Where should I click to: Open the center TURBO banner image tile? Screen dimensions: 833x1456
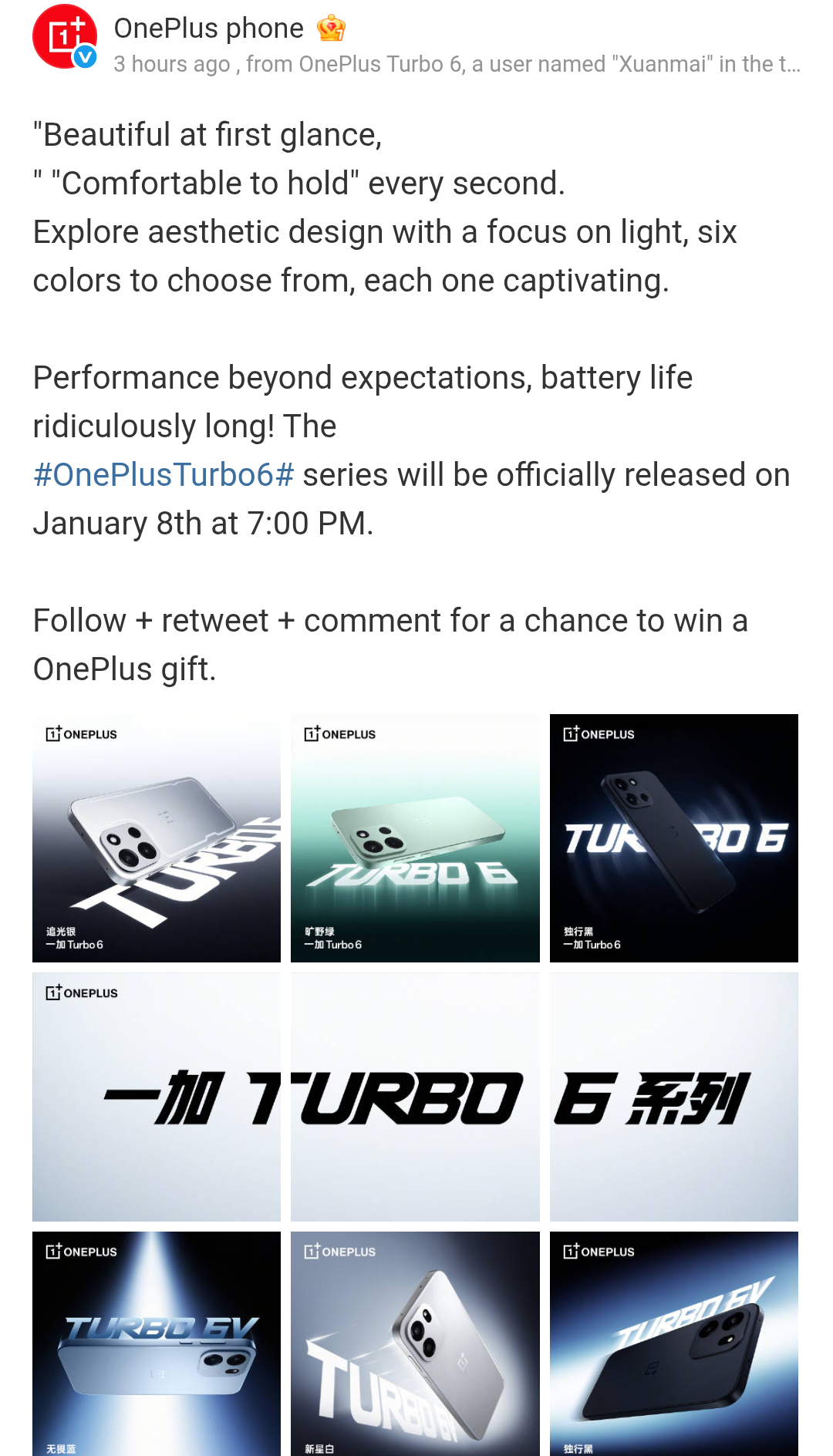tap(415, 1097)
